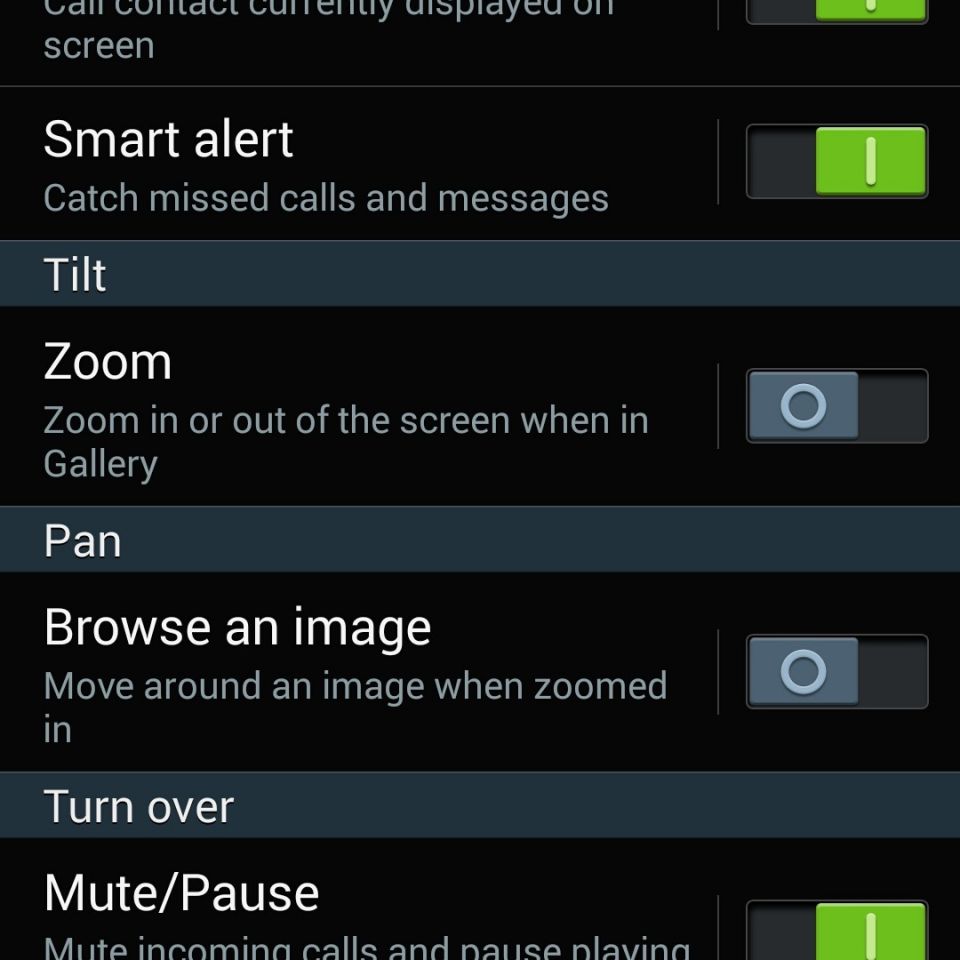Enable the Zoom tilt switch
The width and height of the screenshot is (960, 960).
point(837,406)
